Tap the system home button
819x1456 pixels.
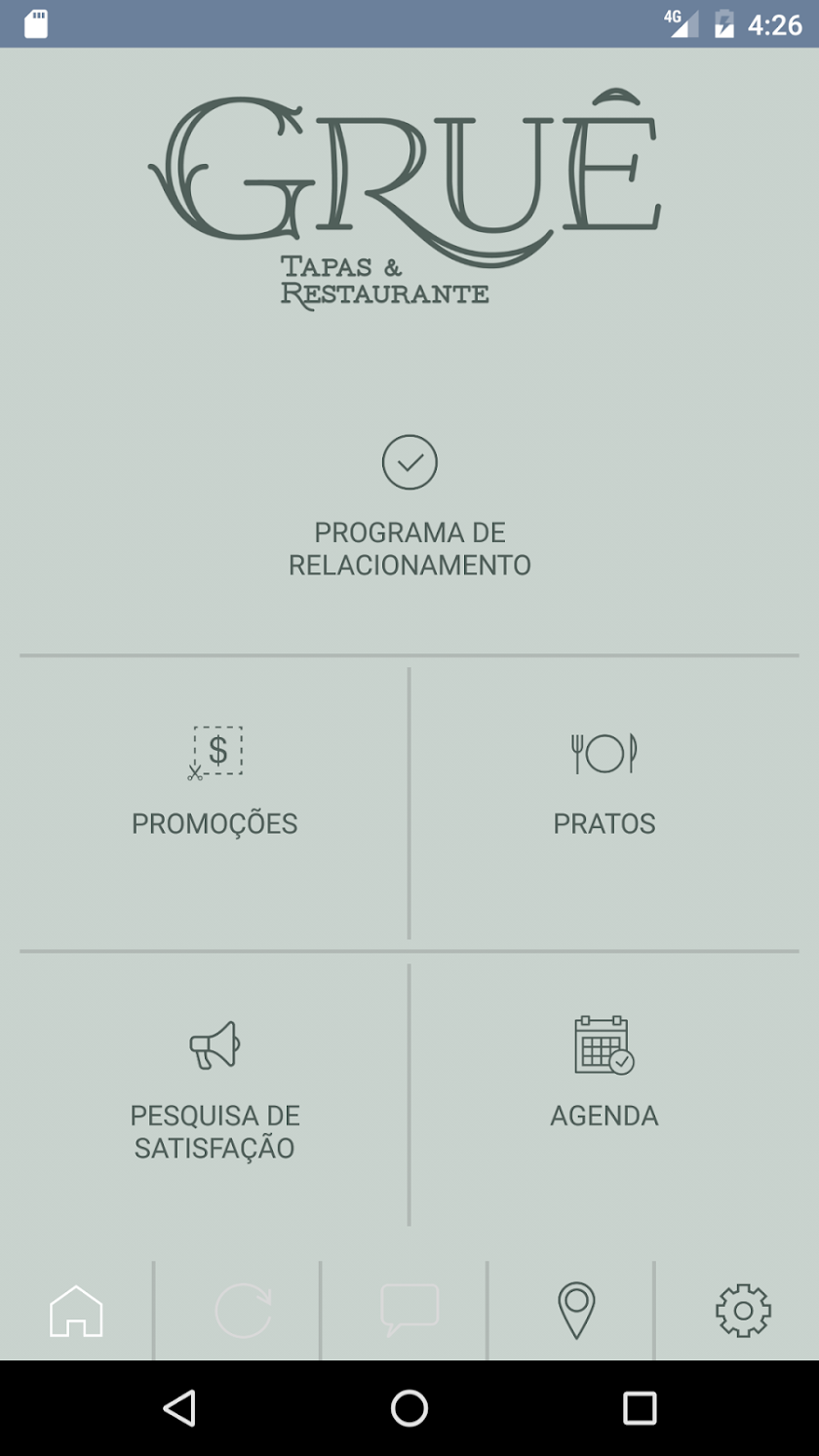pos(409,1408)
